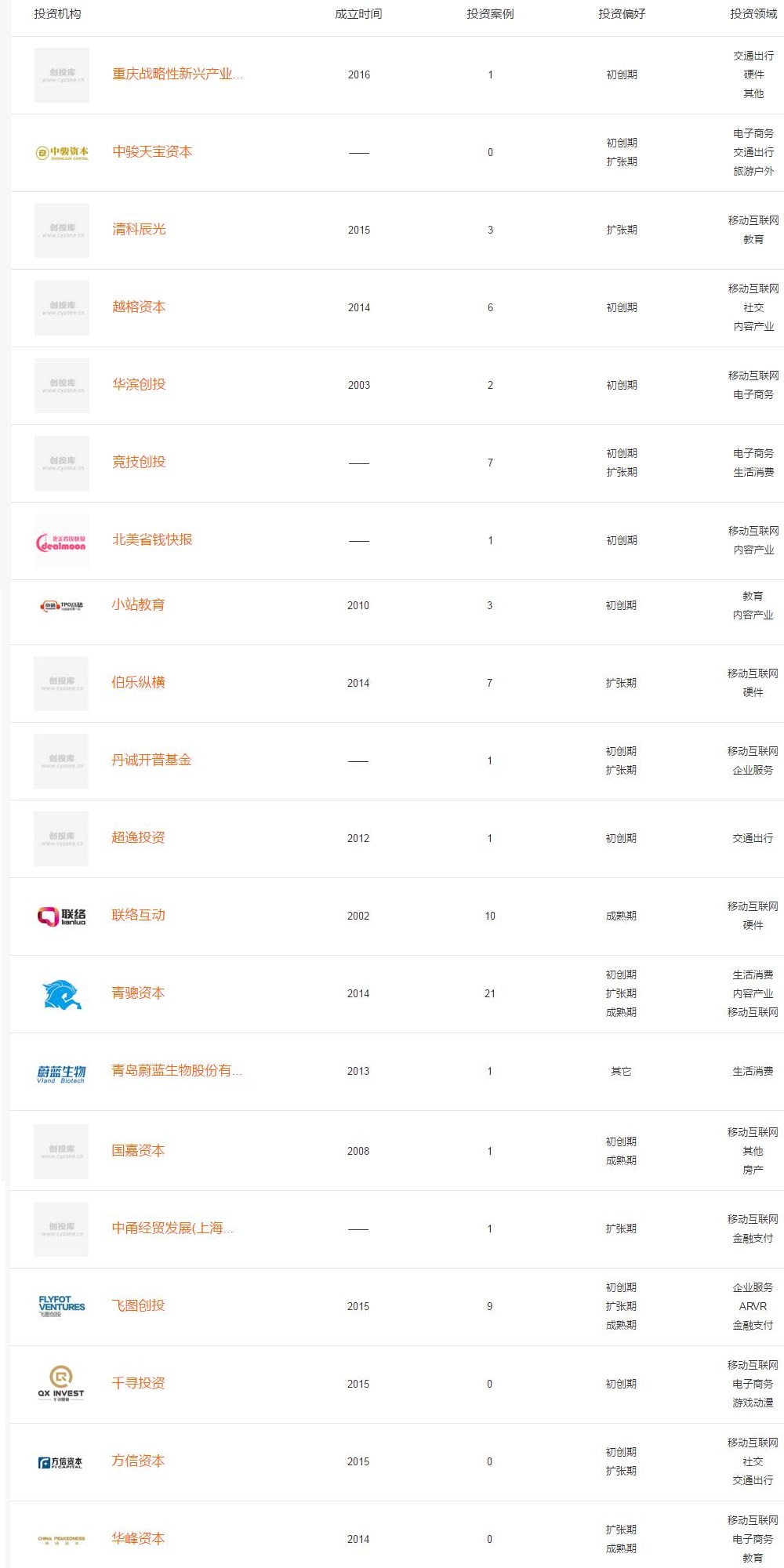784x1568 pixels.
Task: View details for 越榕资本
Action: coord(139,307)
